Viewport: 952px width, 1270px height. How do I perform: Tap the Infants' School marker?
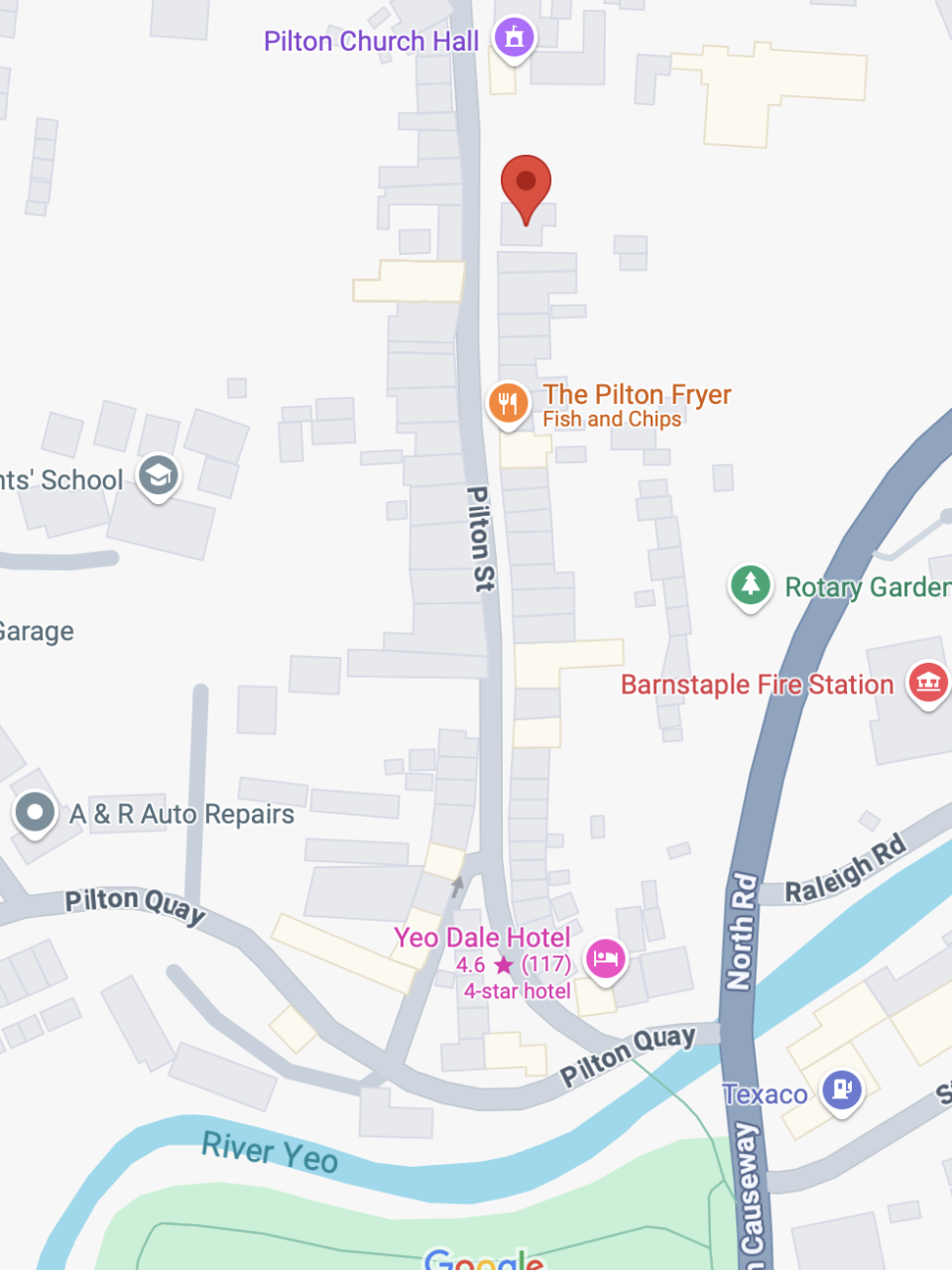[x=159, y=476]
